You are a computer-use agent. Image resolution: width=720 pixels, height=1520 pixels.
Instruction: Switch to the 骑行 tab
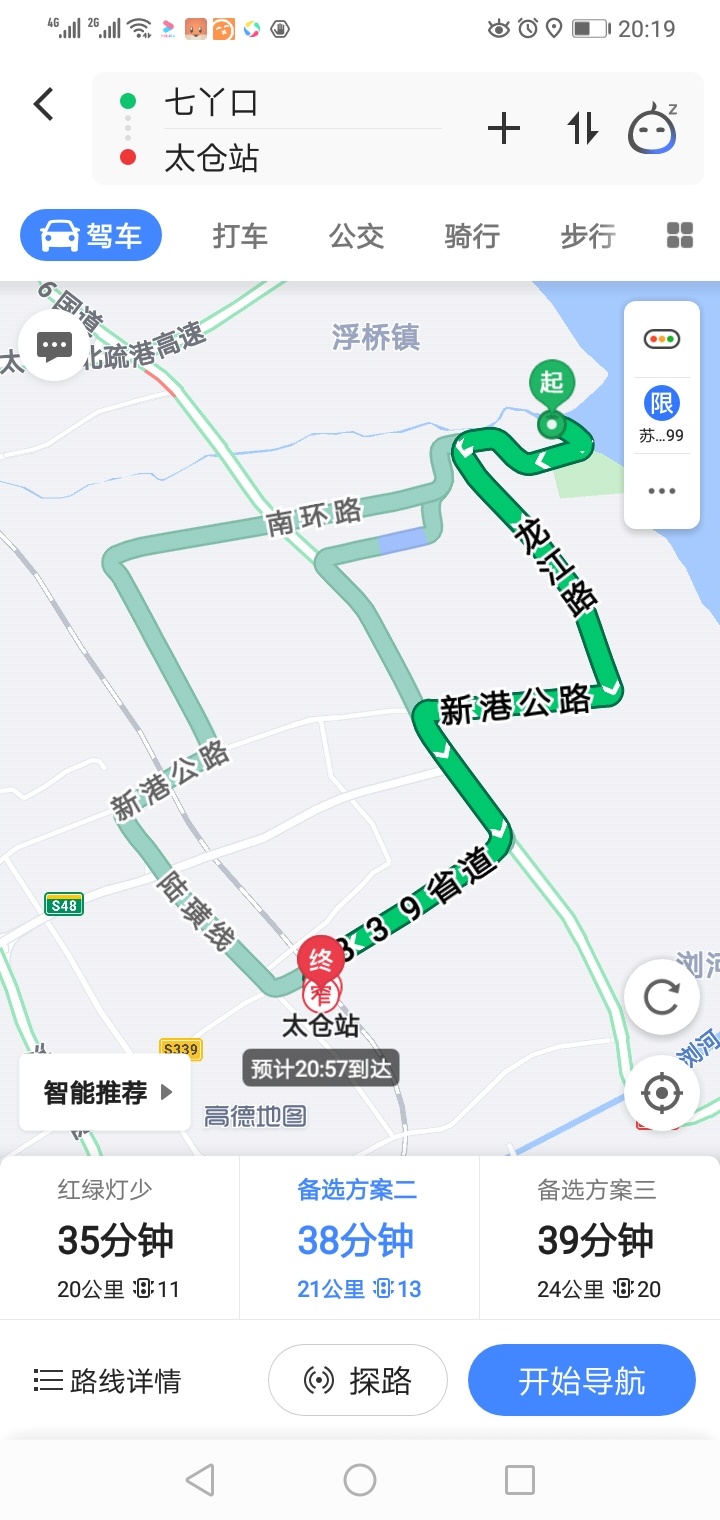[472, 236]
